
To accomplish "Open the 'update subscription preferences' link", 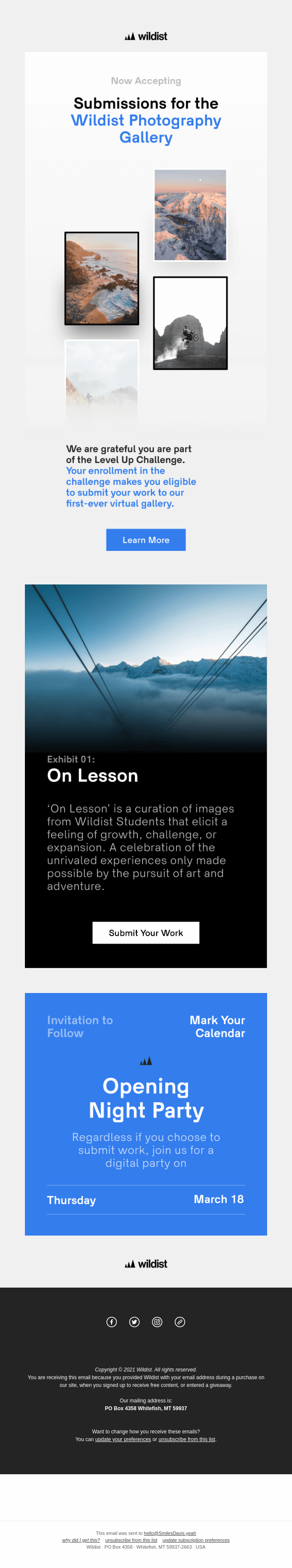I will coord(196,1540).
